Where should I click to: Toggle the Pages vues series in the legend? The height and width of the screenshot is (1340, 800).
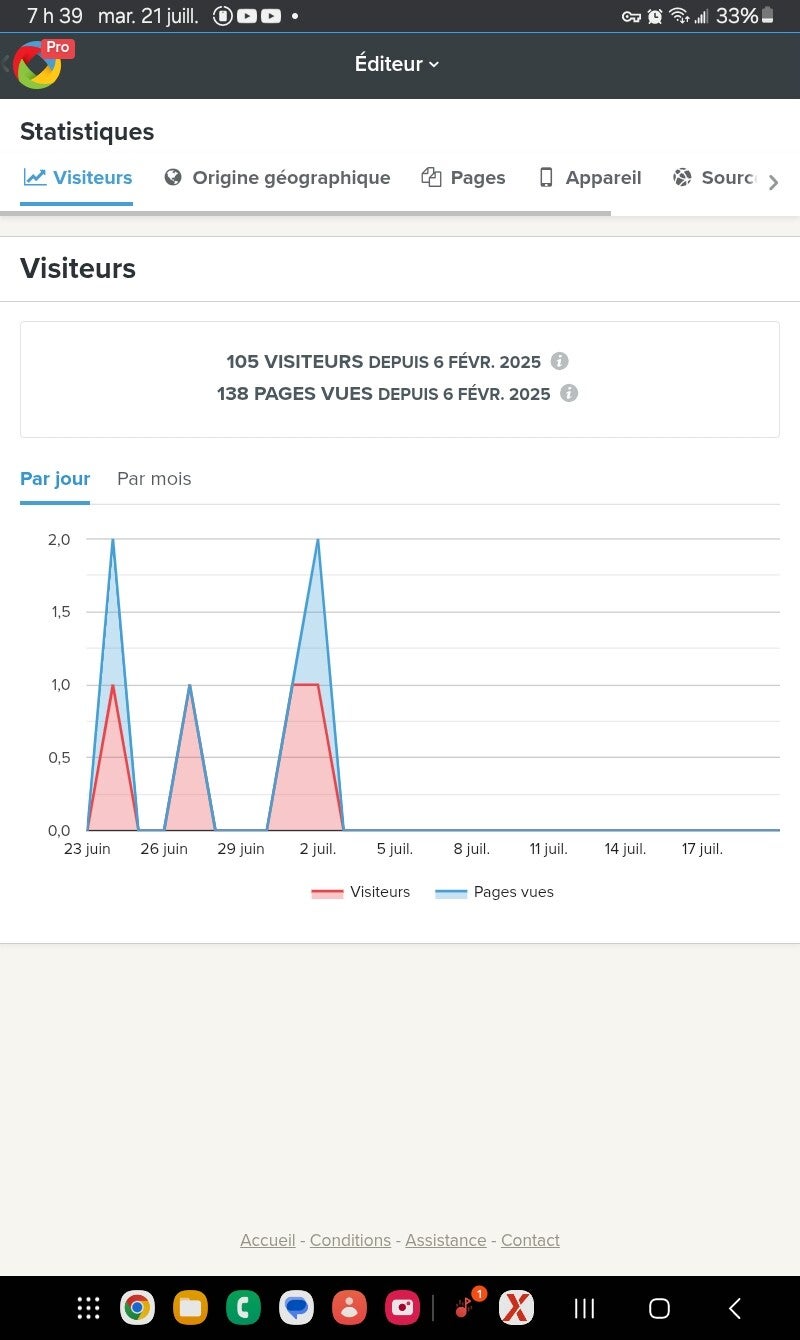point(494,892)
